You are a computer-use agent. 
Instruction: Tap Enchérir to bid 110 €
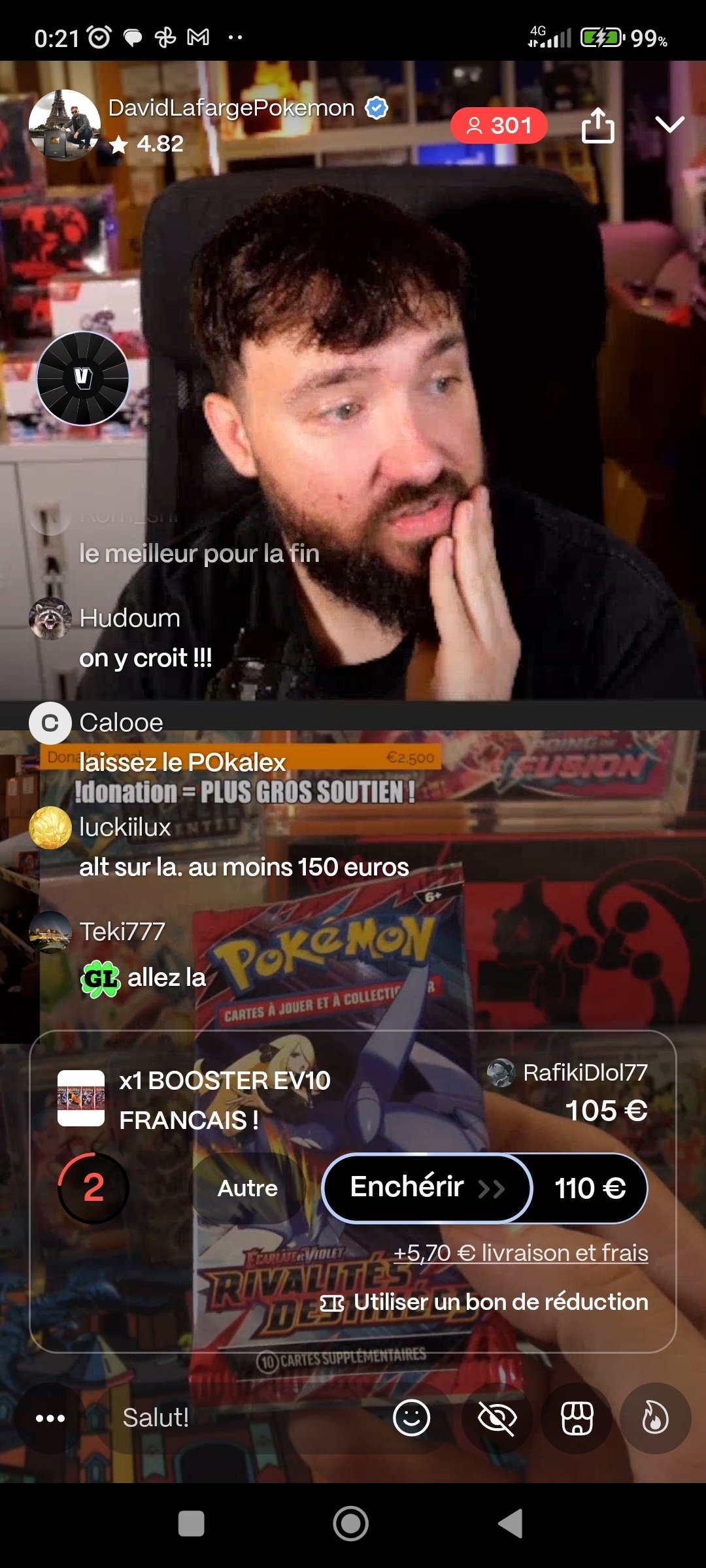(485, 1188)
